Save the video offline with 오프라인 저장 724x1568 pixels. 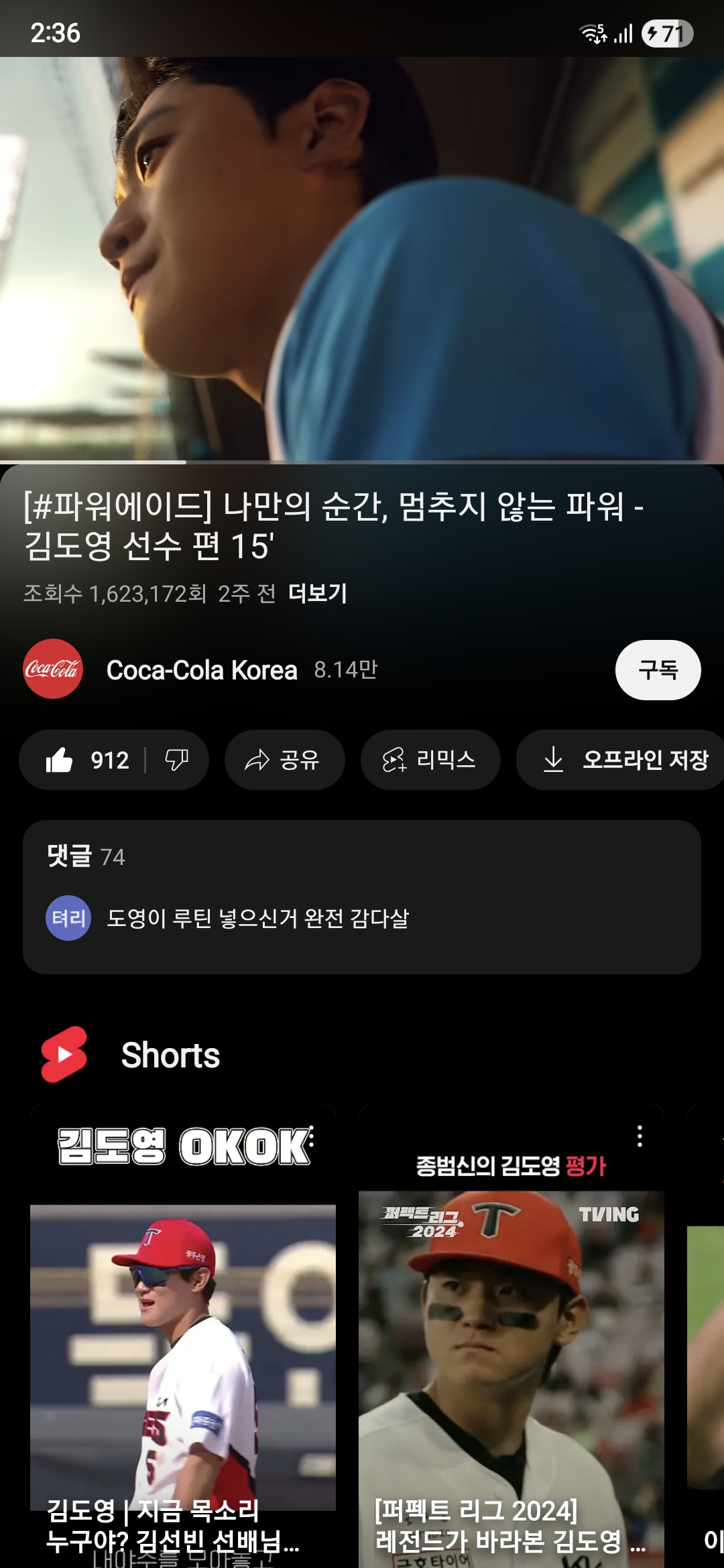click(623, 760)
